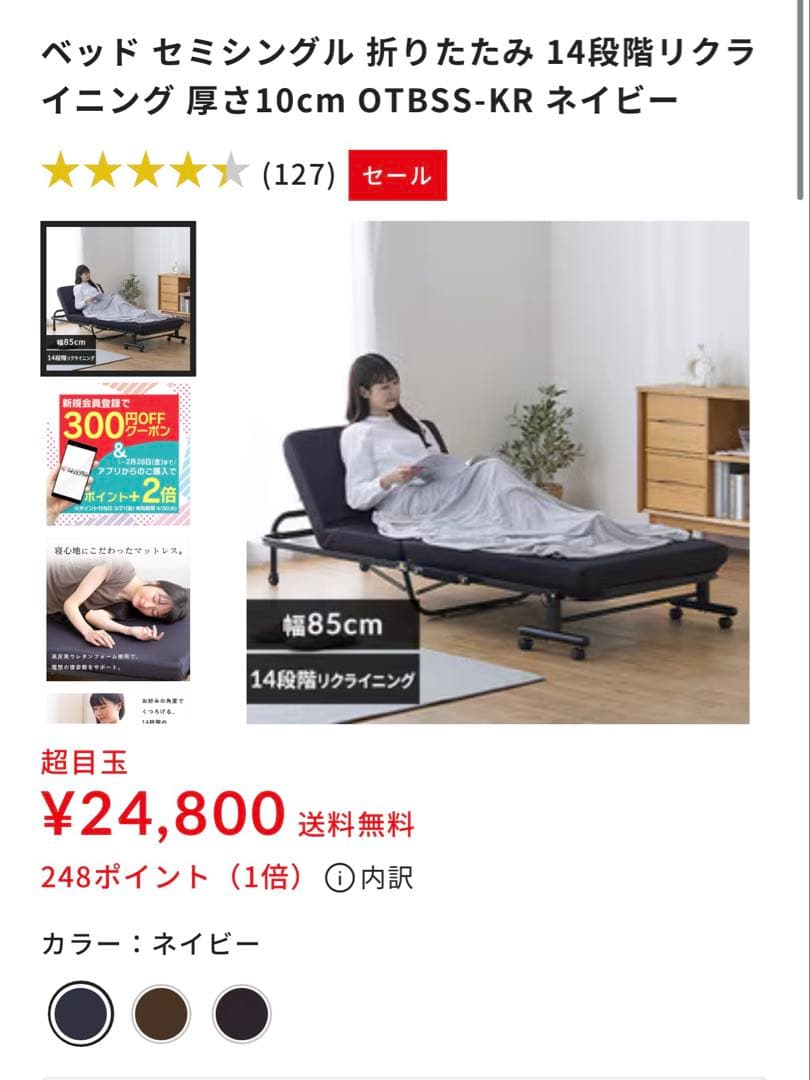Open the partially visible fourth thumbnail
The width and height of the screenshot is (810, 1080).
click(x=118, y=708)
